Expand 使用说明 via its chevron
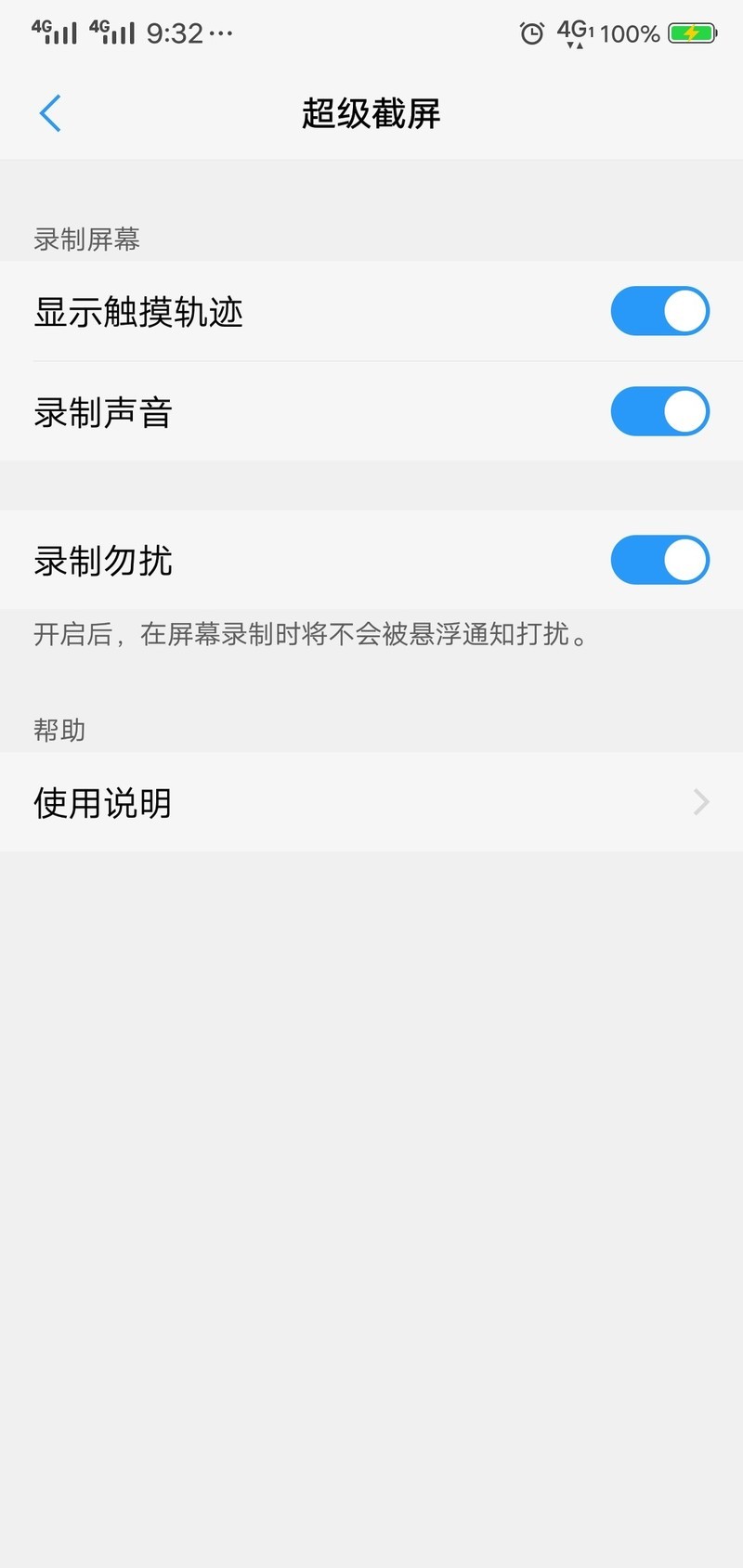 (x=699, y=802)
